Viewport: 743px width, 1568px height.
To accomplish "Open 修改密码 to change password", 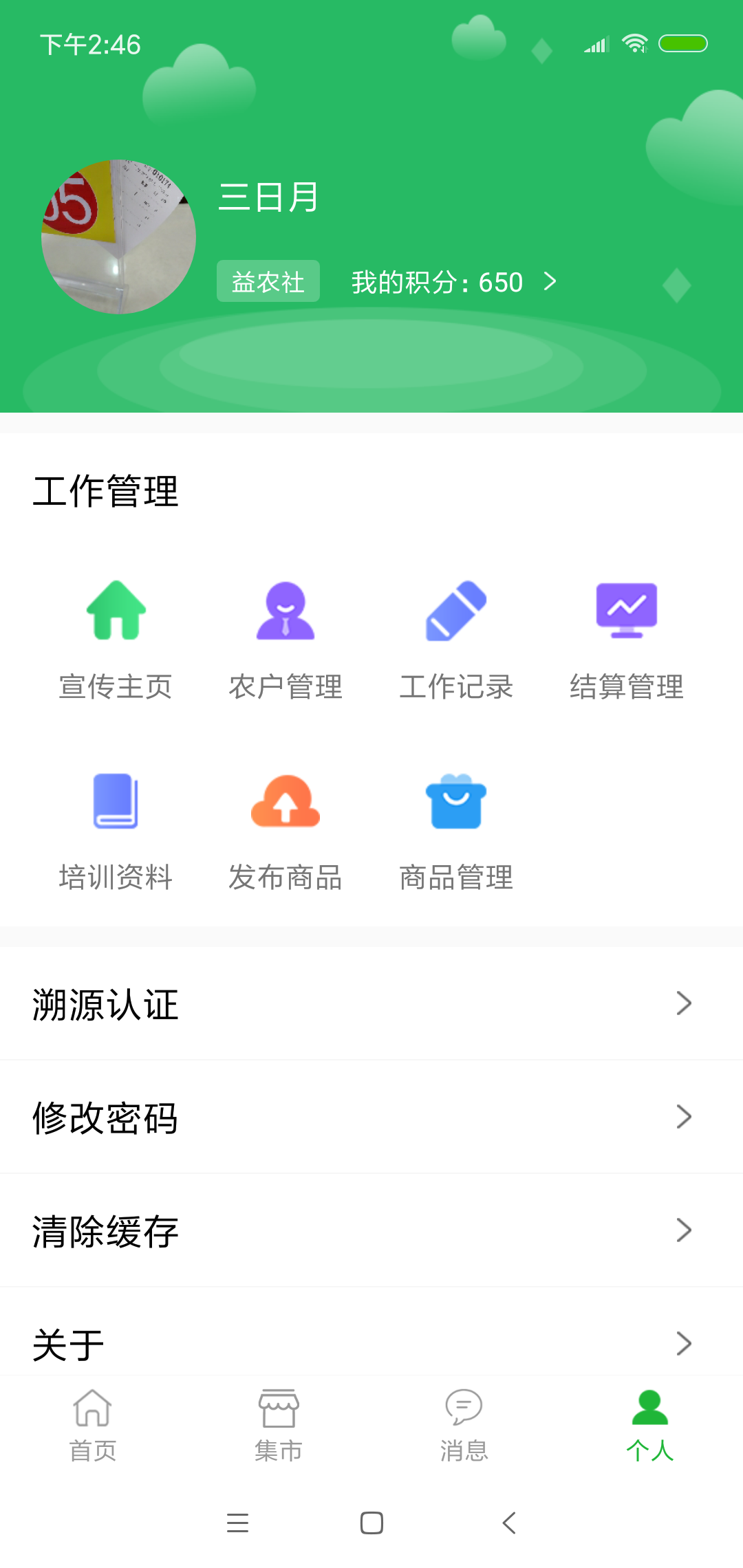I will click(x=371, y=1117).
